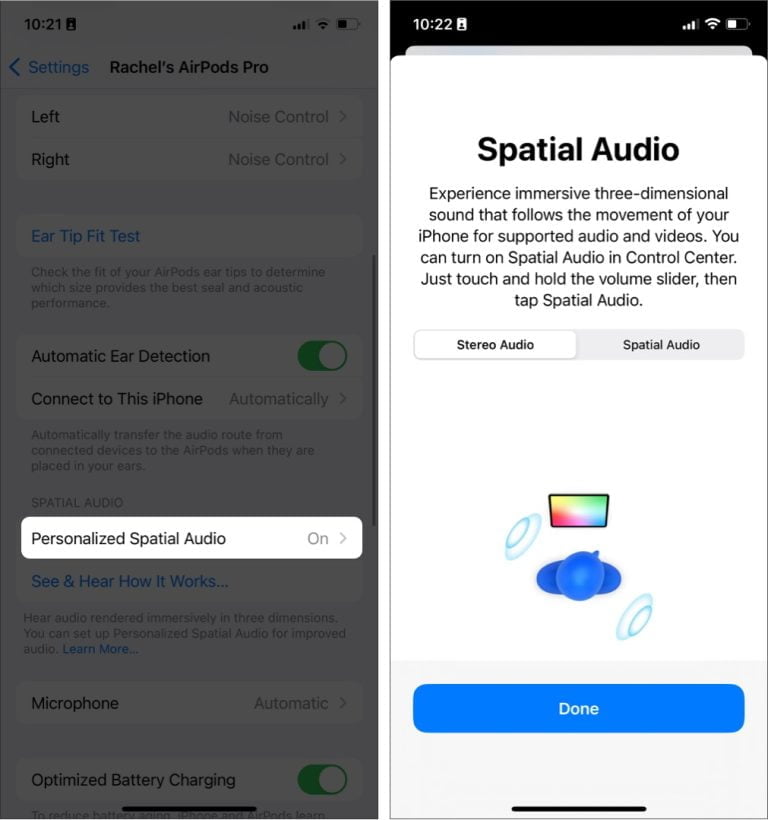
Task: Tap See & Hear How It Works
Action: [130, 581]
